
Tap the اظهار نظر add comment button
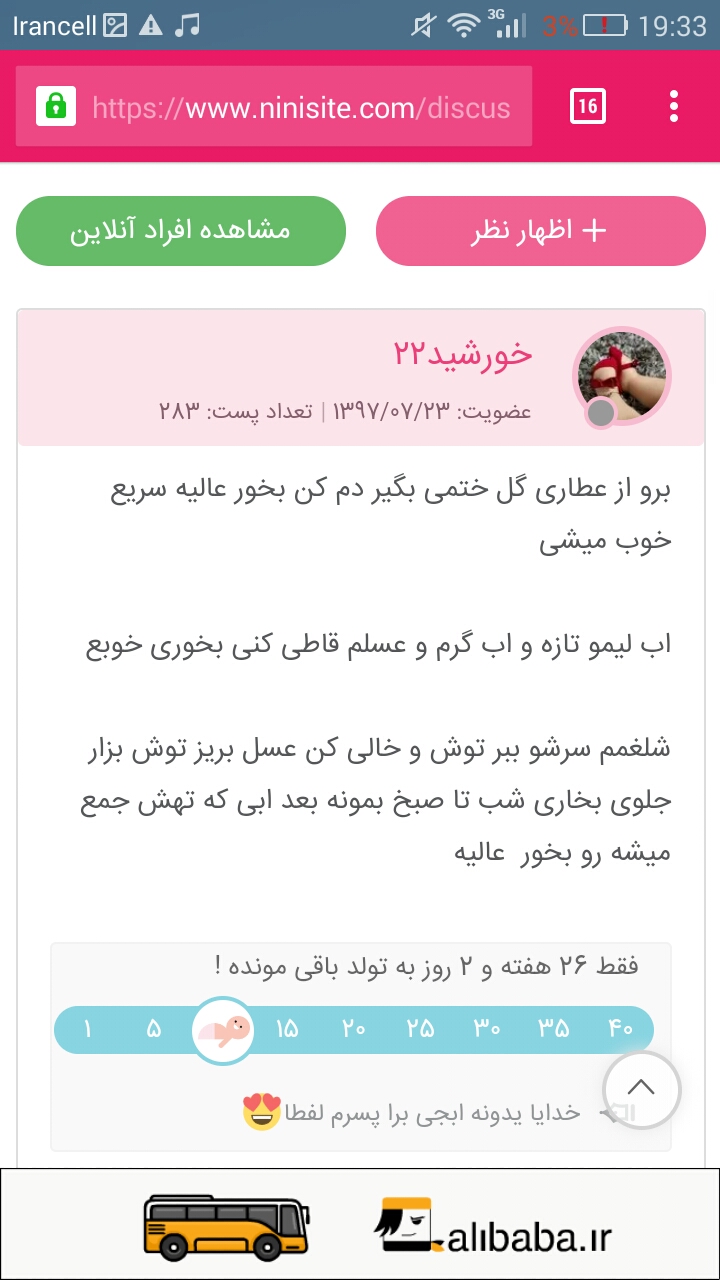point(540,231)
